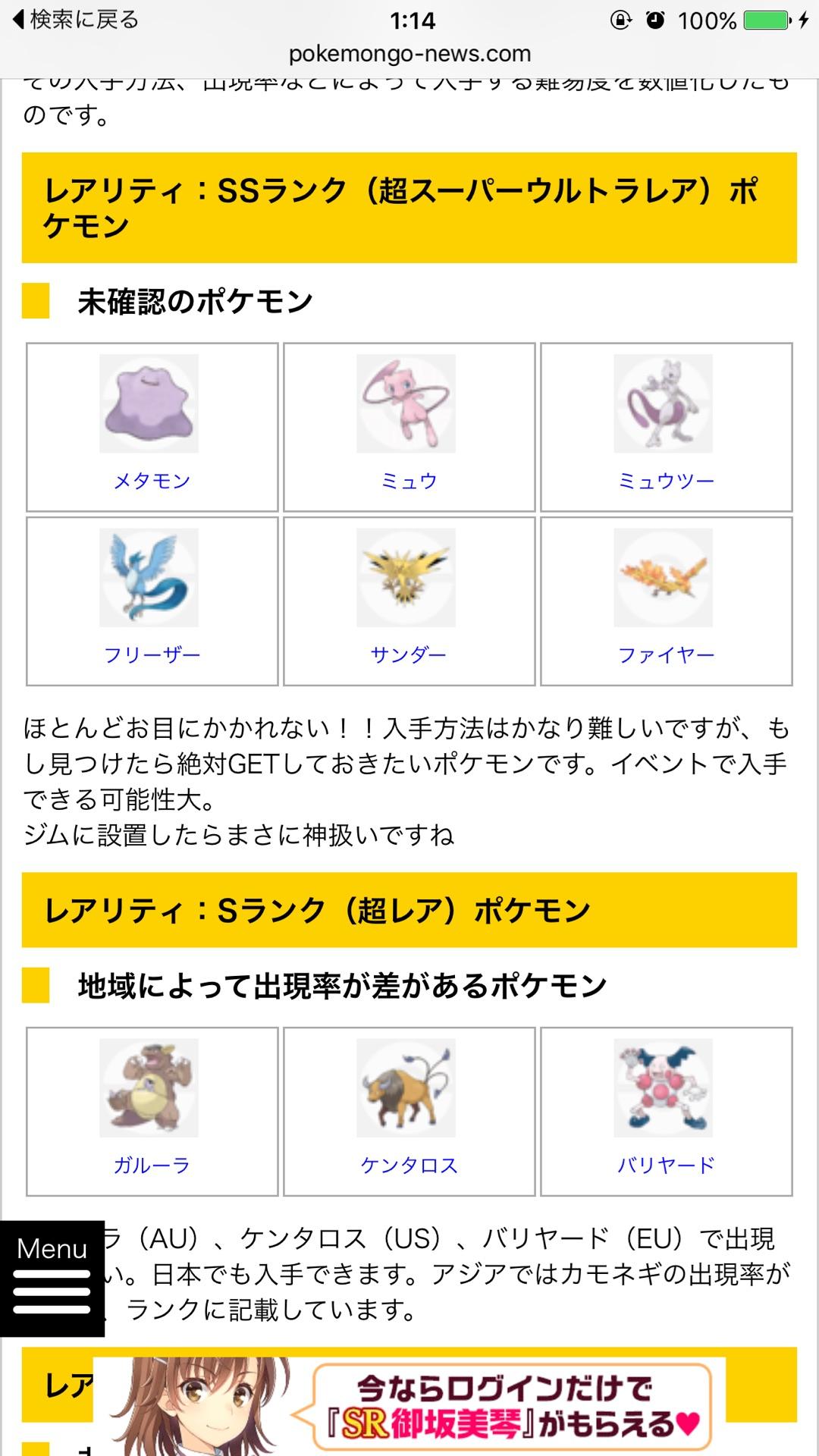Open the バリヤード link
819x1456 pixels.
pos(666,1165)
